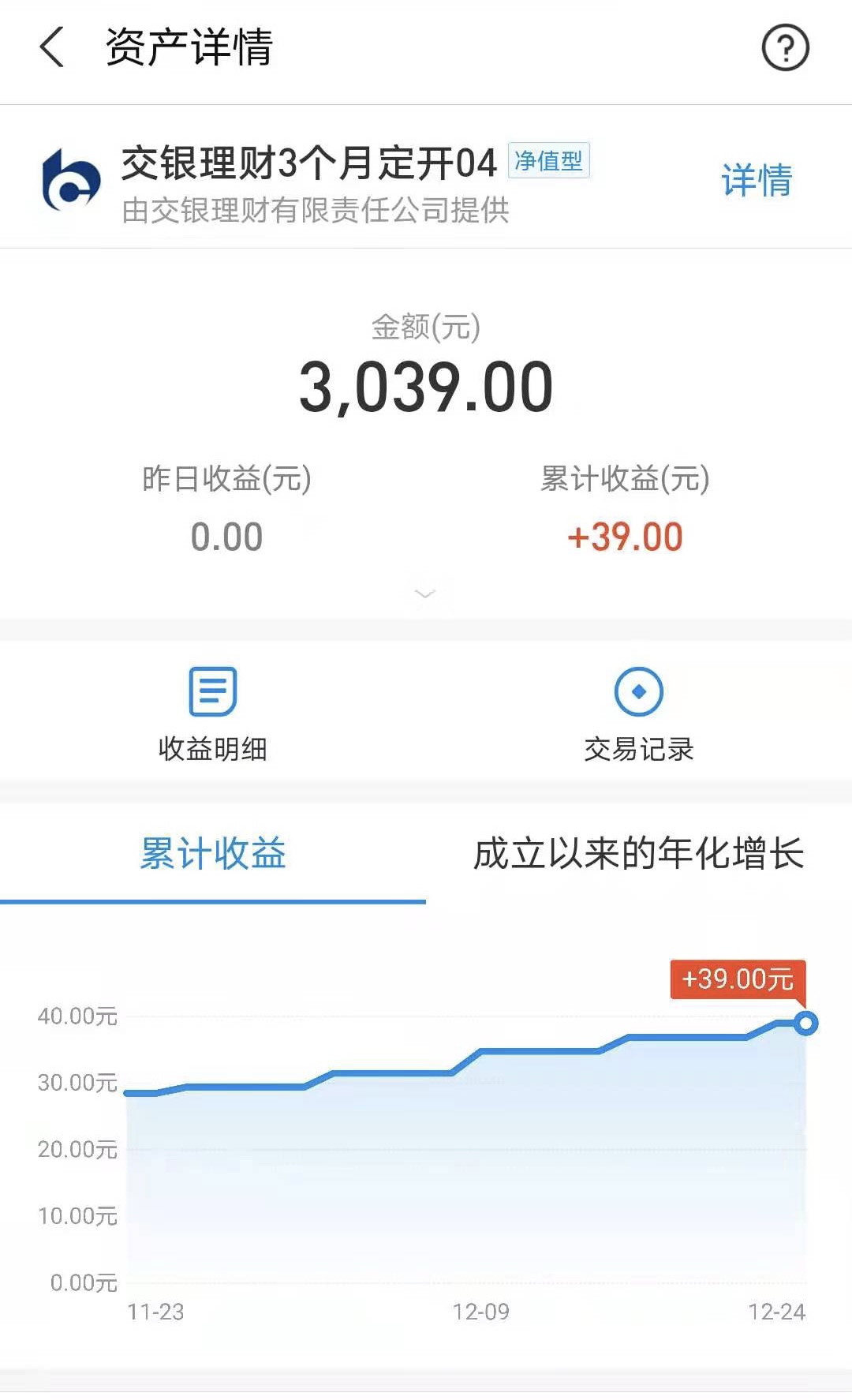Select the circular dot icon above 交易记录

637,692
